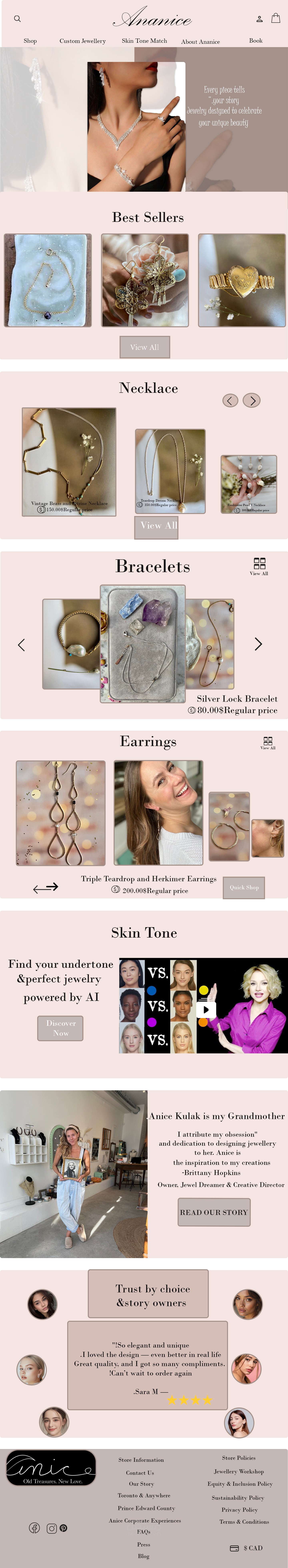Go to Custom Jewellery page
The image size is (288, 1568).
coord(82,41)
